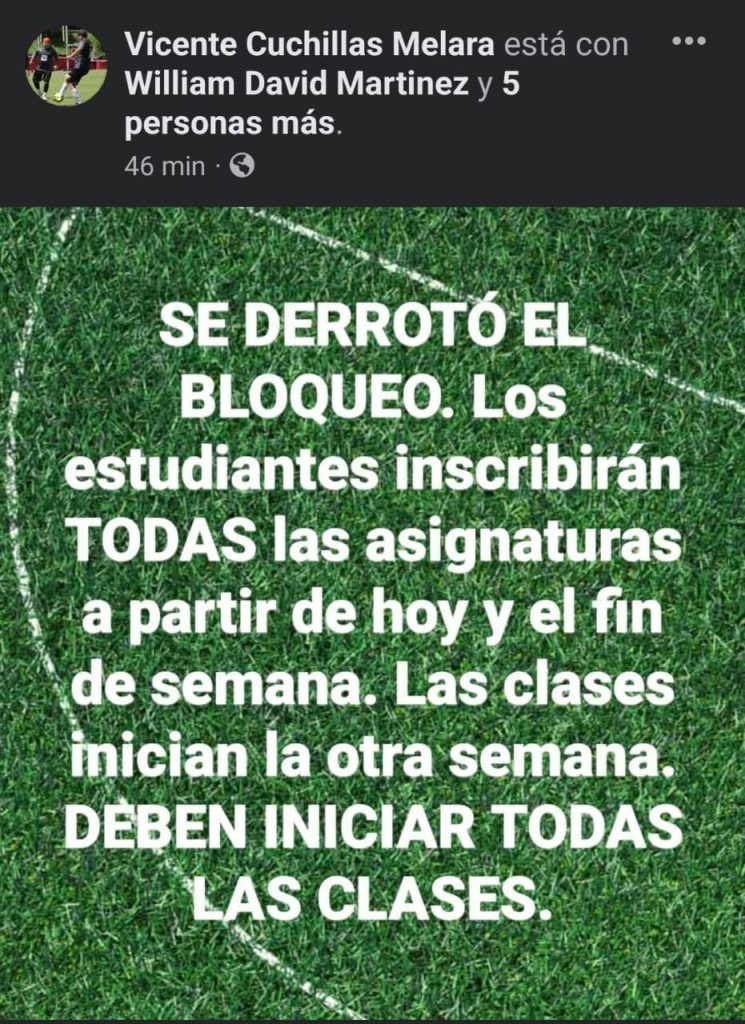Open the post's three-dot options menu
Image resolution: width=745 pixels, height=1024 pixels.
coord(689,42)
